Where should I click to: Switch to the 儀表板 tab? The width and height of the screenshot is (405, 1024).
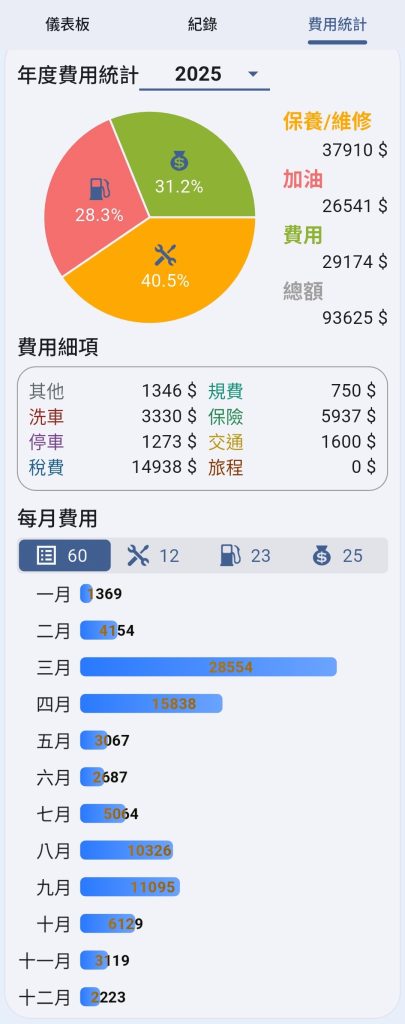tap(67, 25)
